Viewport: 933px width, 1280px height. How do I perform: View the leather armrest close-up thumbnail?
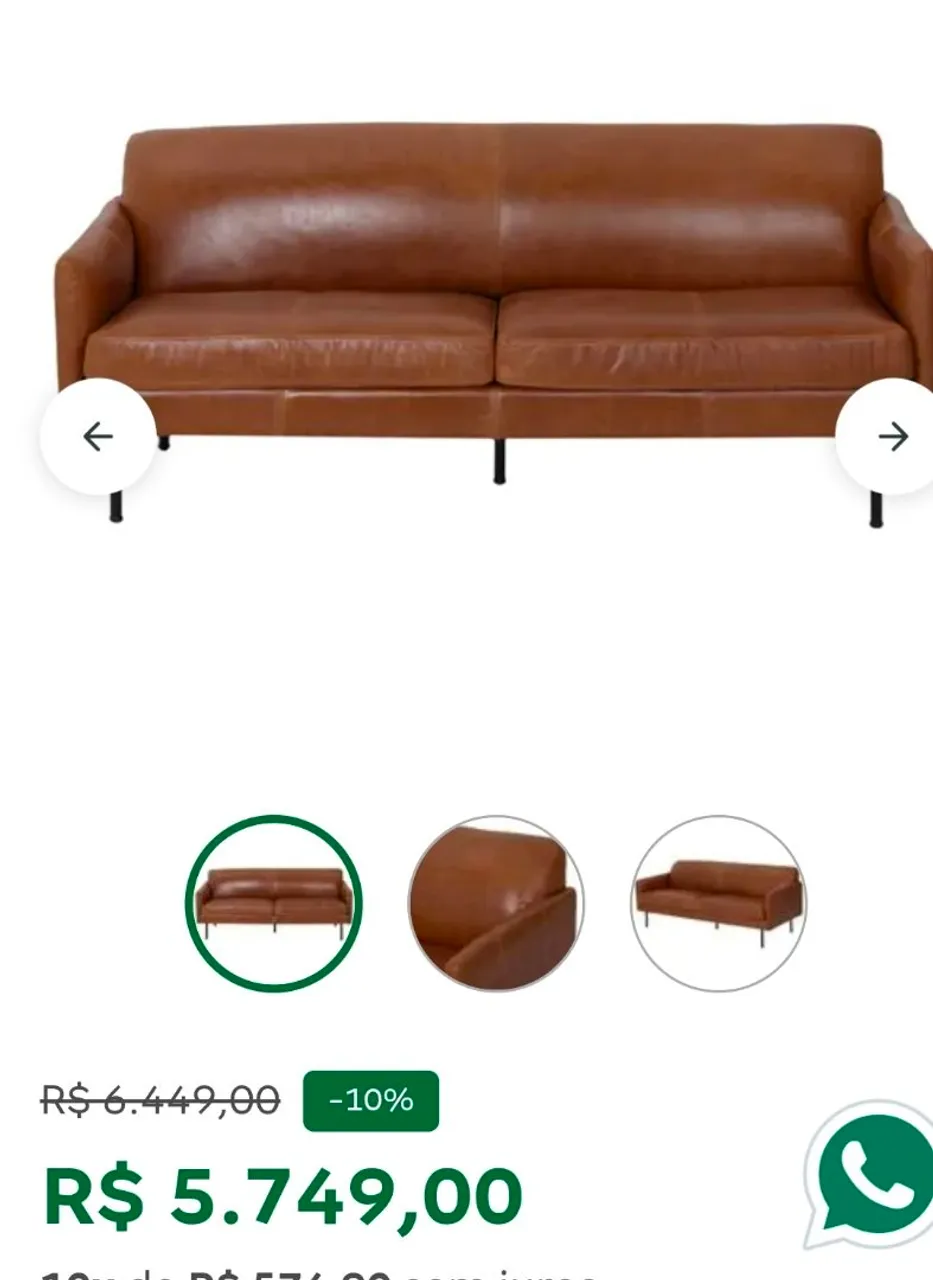click(496, 903)
